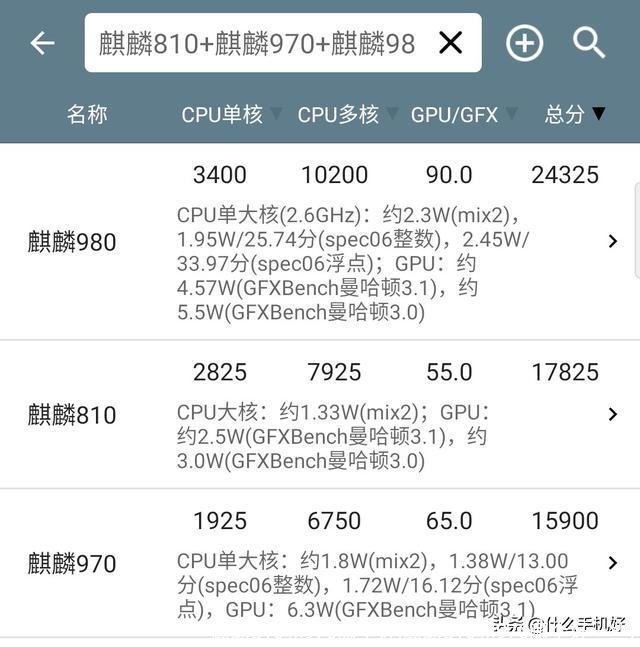Image resolution: width=640 pixels, height=647 pixels.
Task: Open 麒麟810 details
Action: pos(612,414)
